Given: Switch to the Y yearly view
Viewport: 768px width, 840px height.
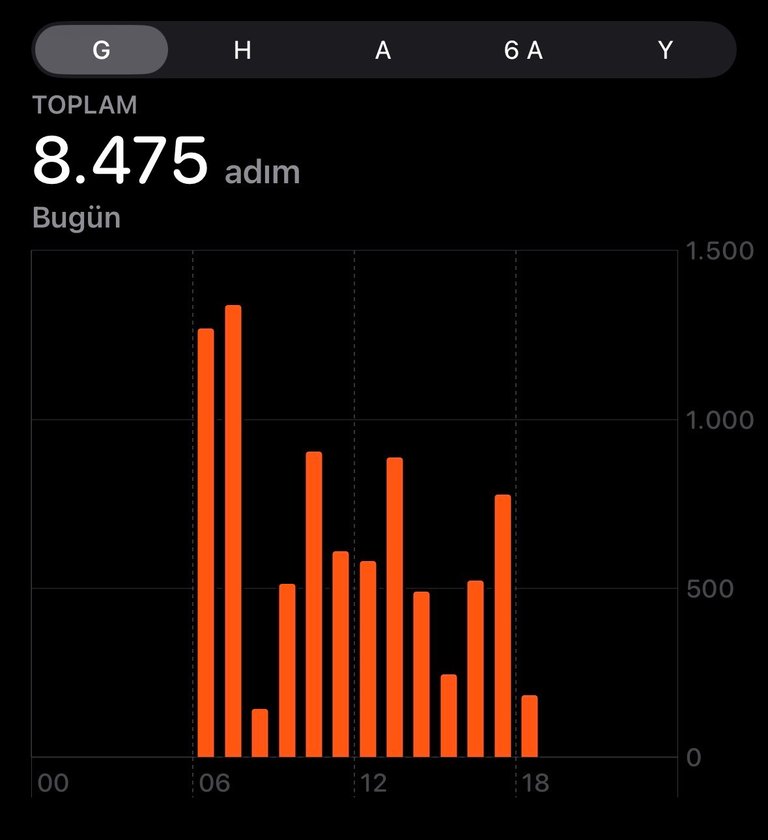Looking at the screenshot, I should click(x=665, y=50).
